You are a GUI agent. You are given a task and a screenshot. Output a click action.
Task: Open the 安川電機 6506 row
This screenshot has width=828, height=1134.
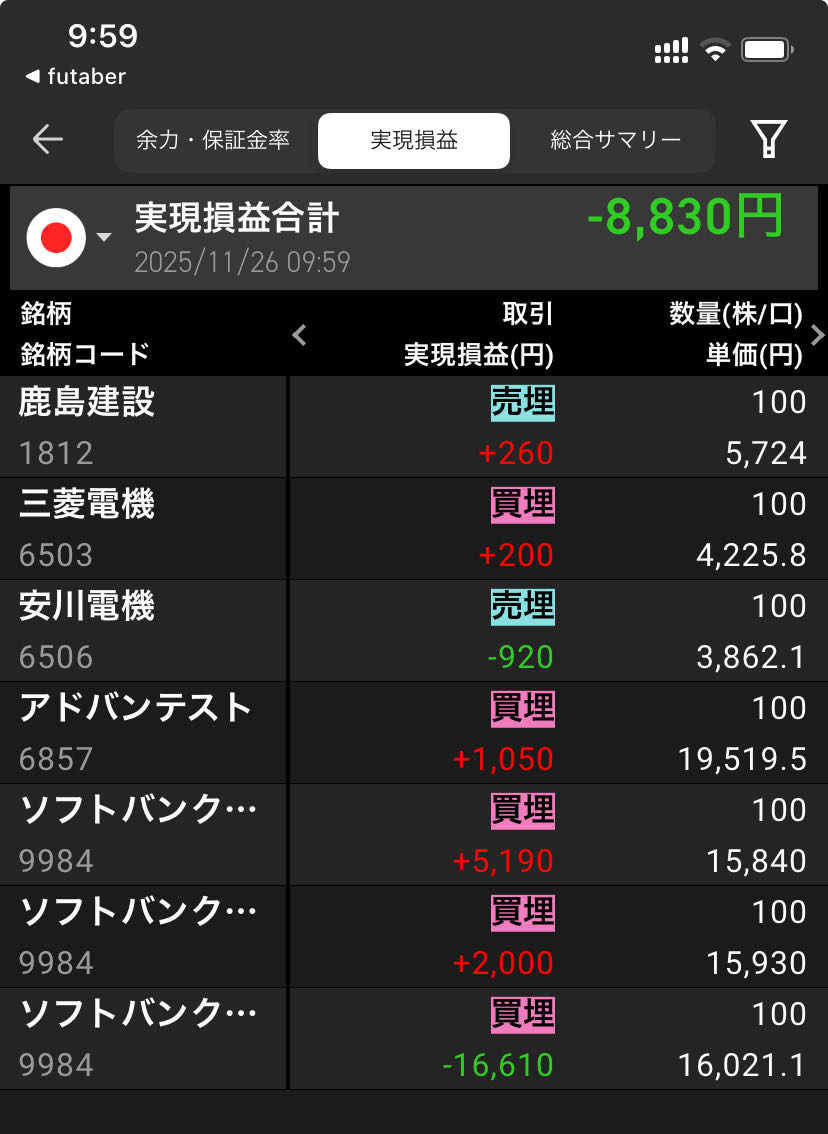414,631
